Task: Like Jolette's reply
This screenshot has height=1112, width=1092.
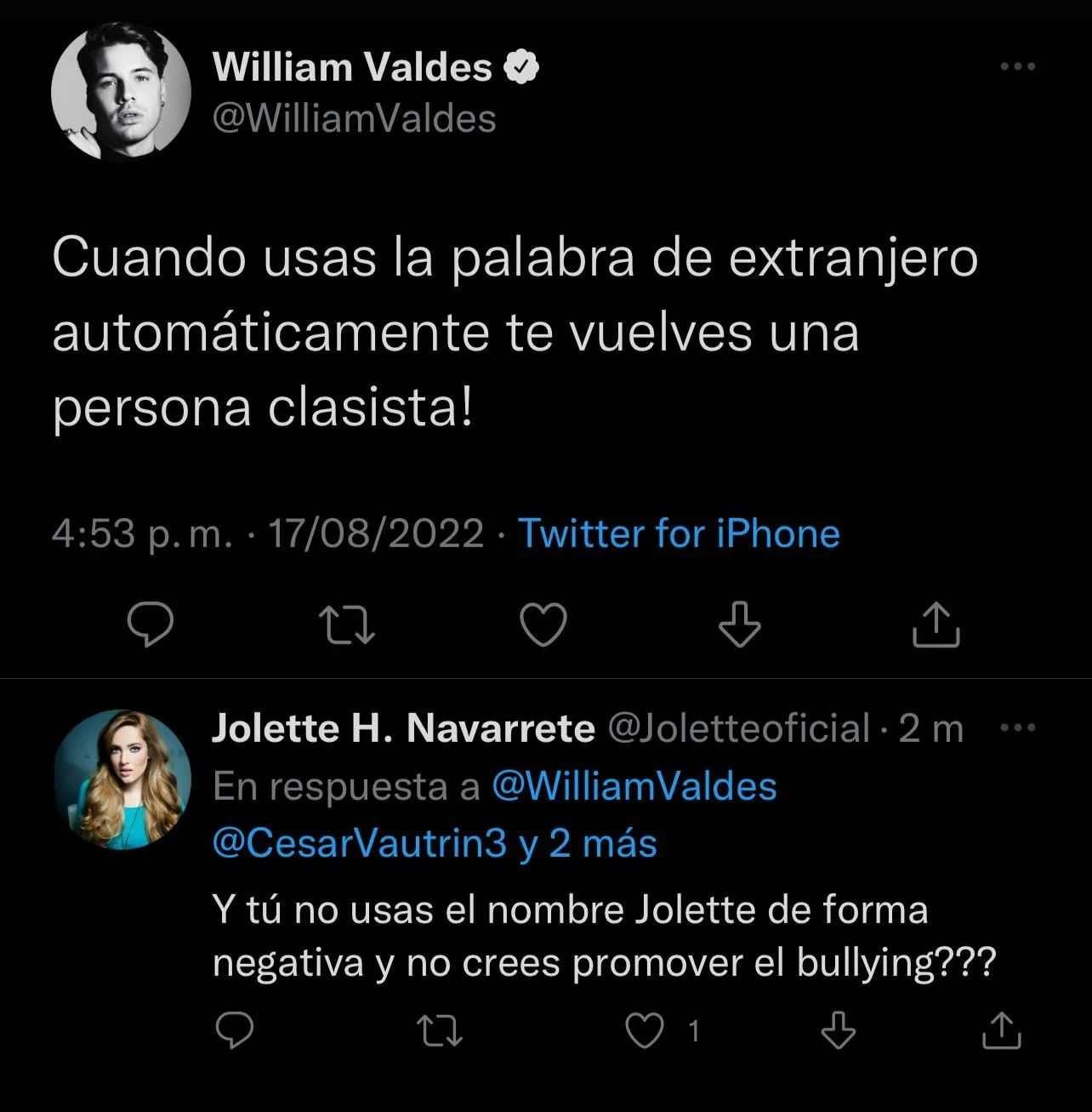Action: [x=646, y=1031]
